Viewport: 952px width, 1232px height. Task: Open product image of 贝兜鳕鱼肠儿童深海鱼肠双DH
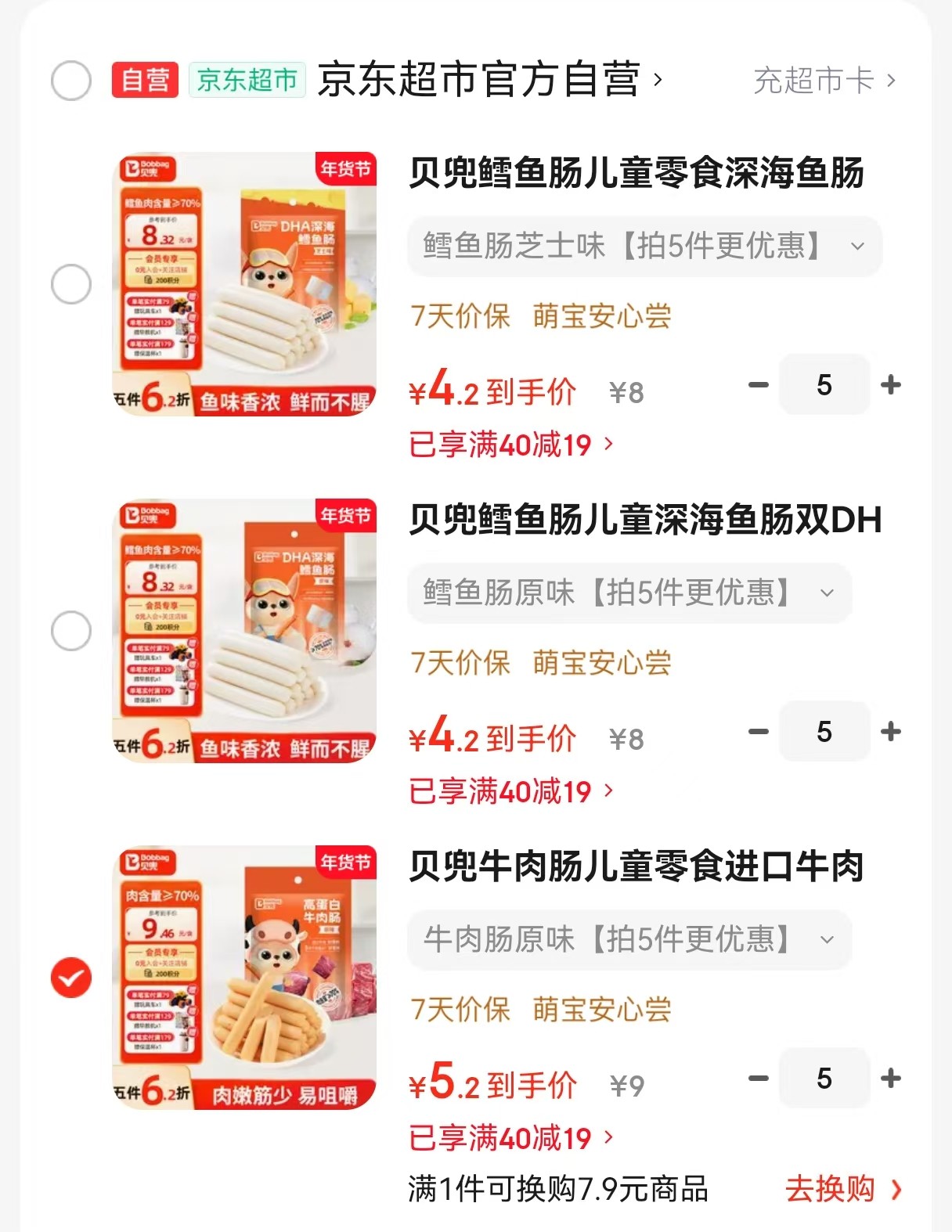tap(244, 631)
